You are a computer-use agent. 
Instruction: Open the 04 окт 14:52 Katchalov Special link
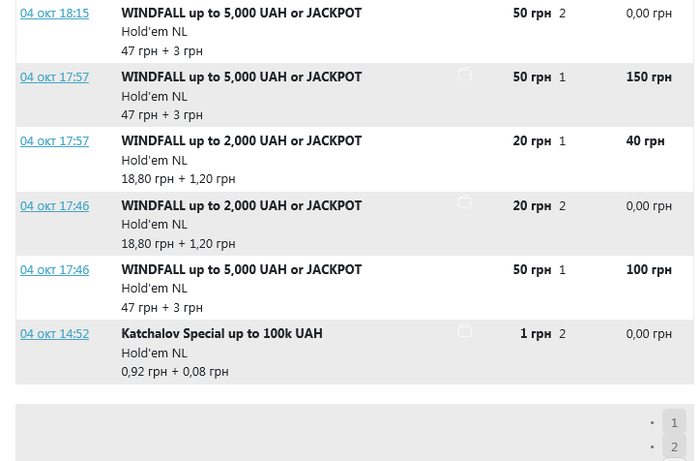(x=54, y=334)
